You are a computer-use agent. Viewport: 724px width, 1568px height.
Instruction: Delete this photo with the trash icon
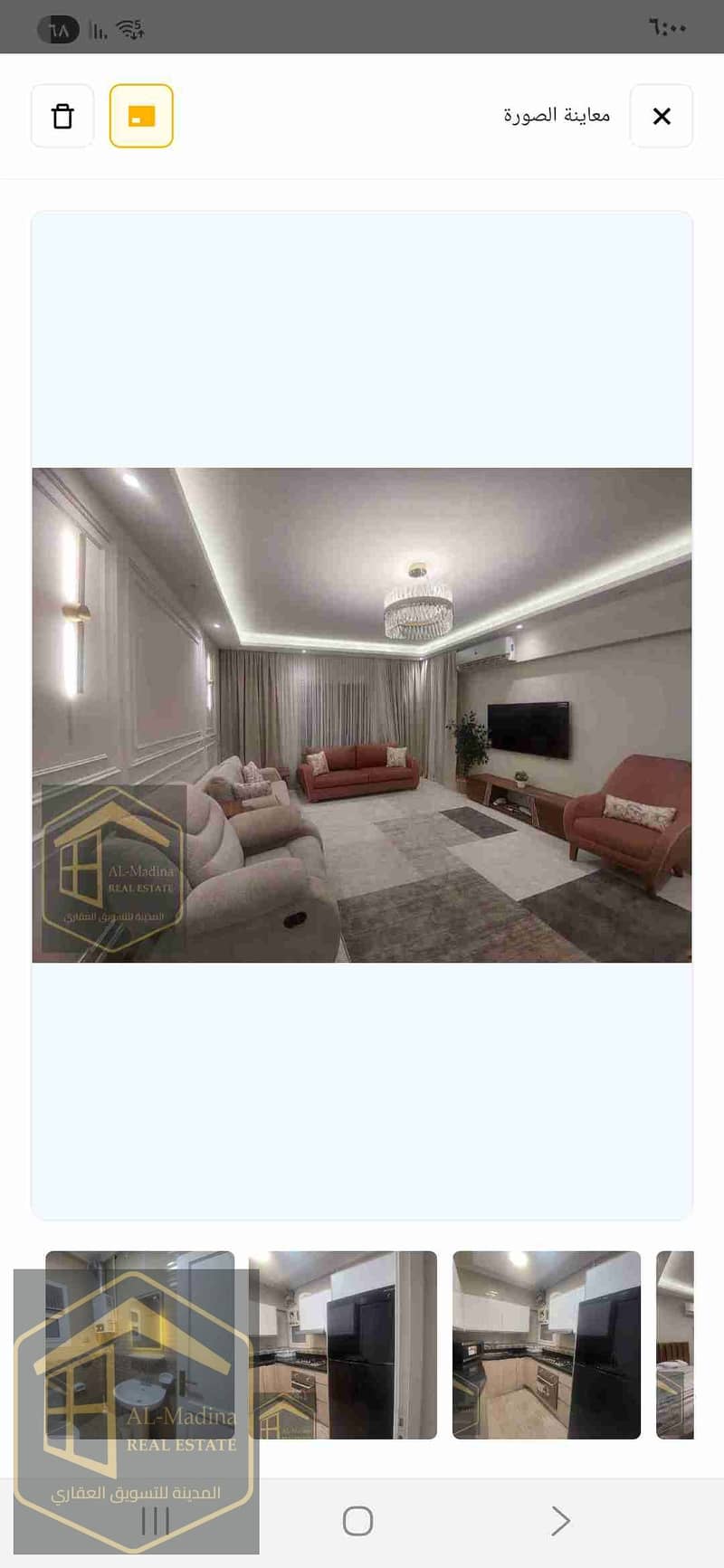(x=62, y=116)
